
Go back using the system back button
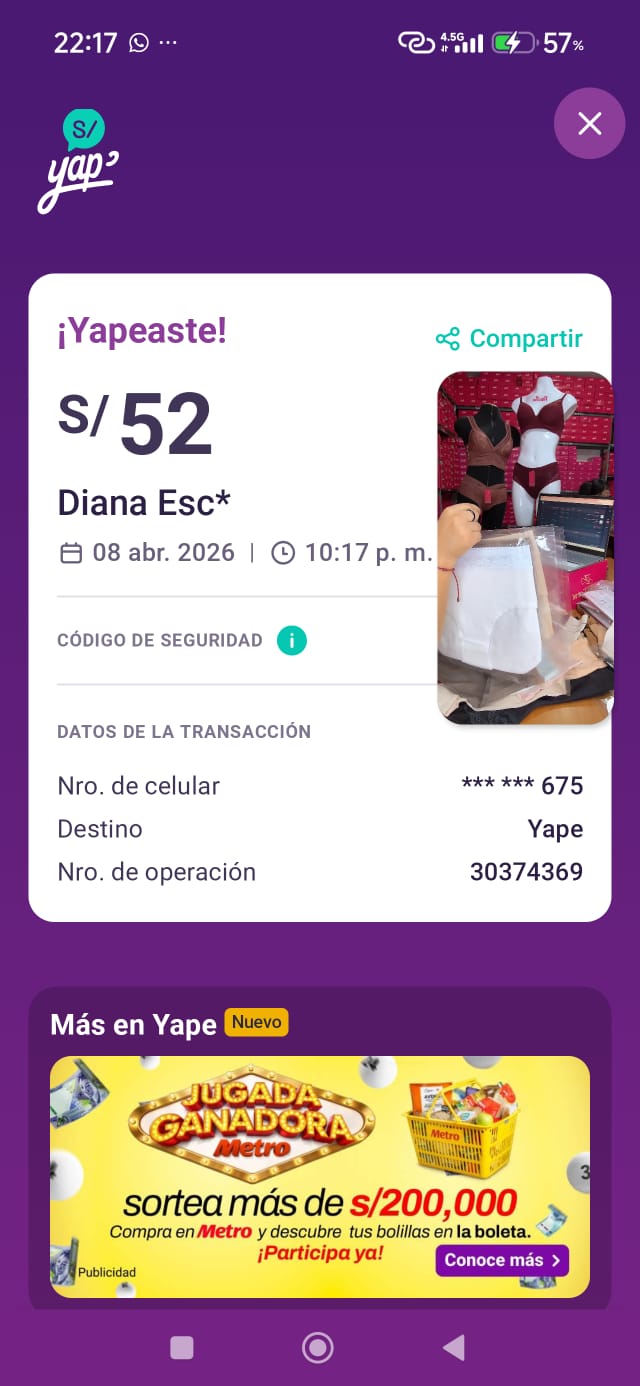[454, 1348]
